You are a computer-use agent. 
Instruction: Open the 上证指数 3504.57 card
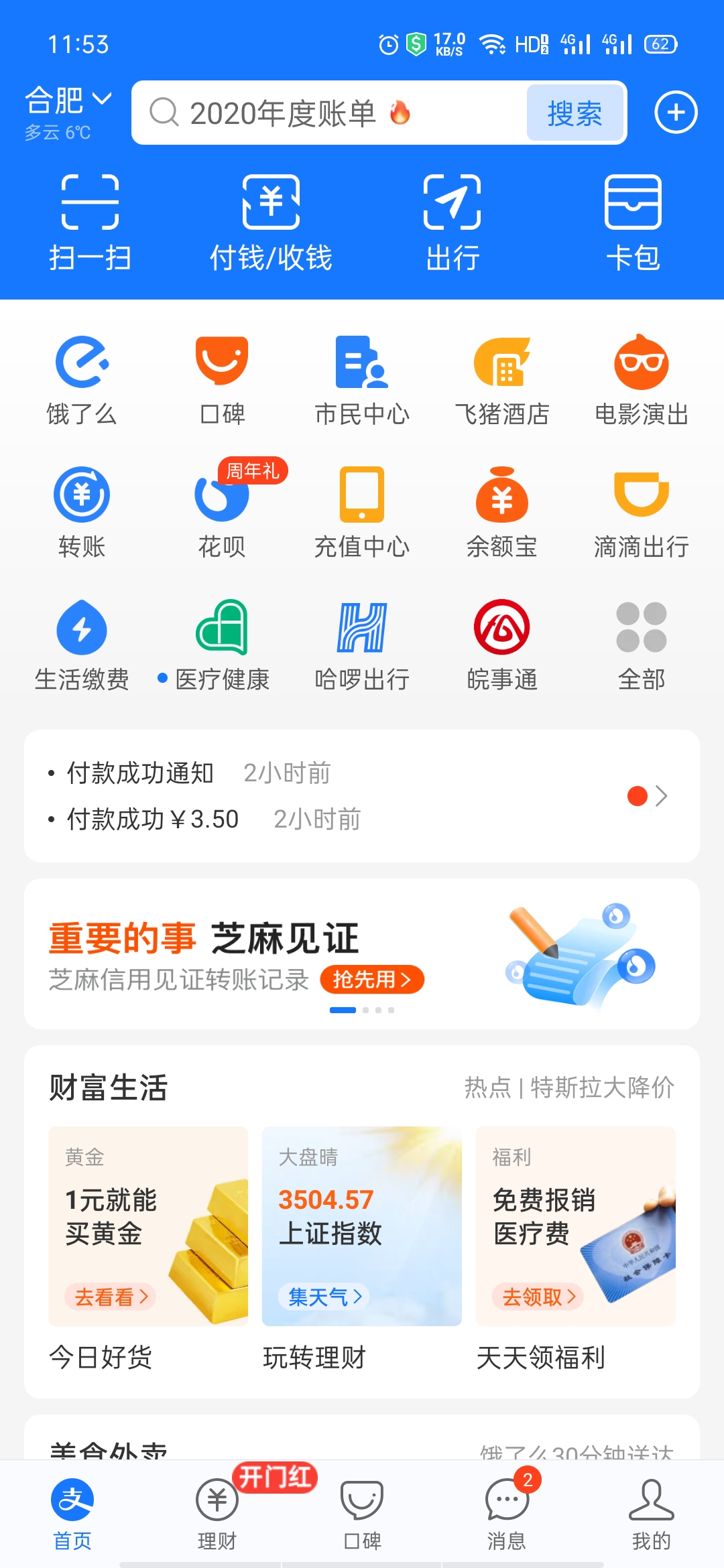(x=362, y=1226)
